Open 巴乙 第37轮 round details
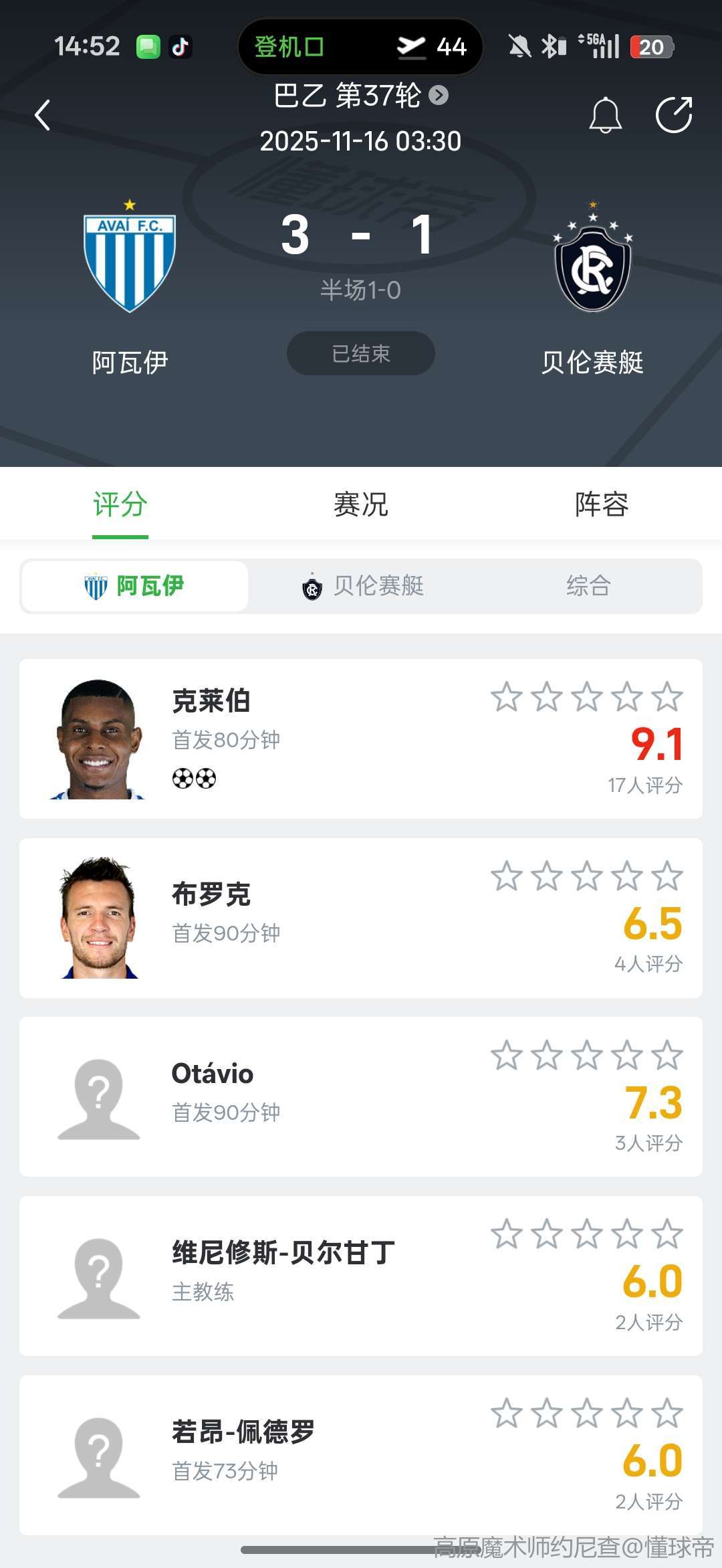The image size is (722, 1568). 360,96
